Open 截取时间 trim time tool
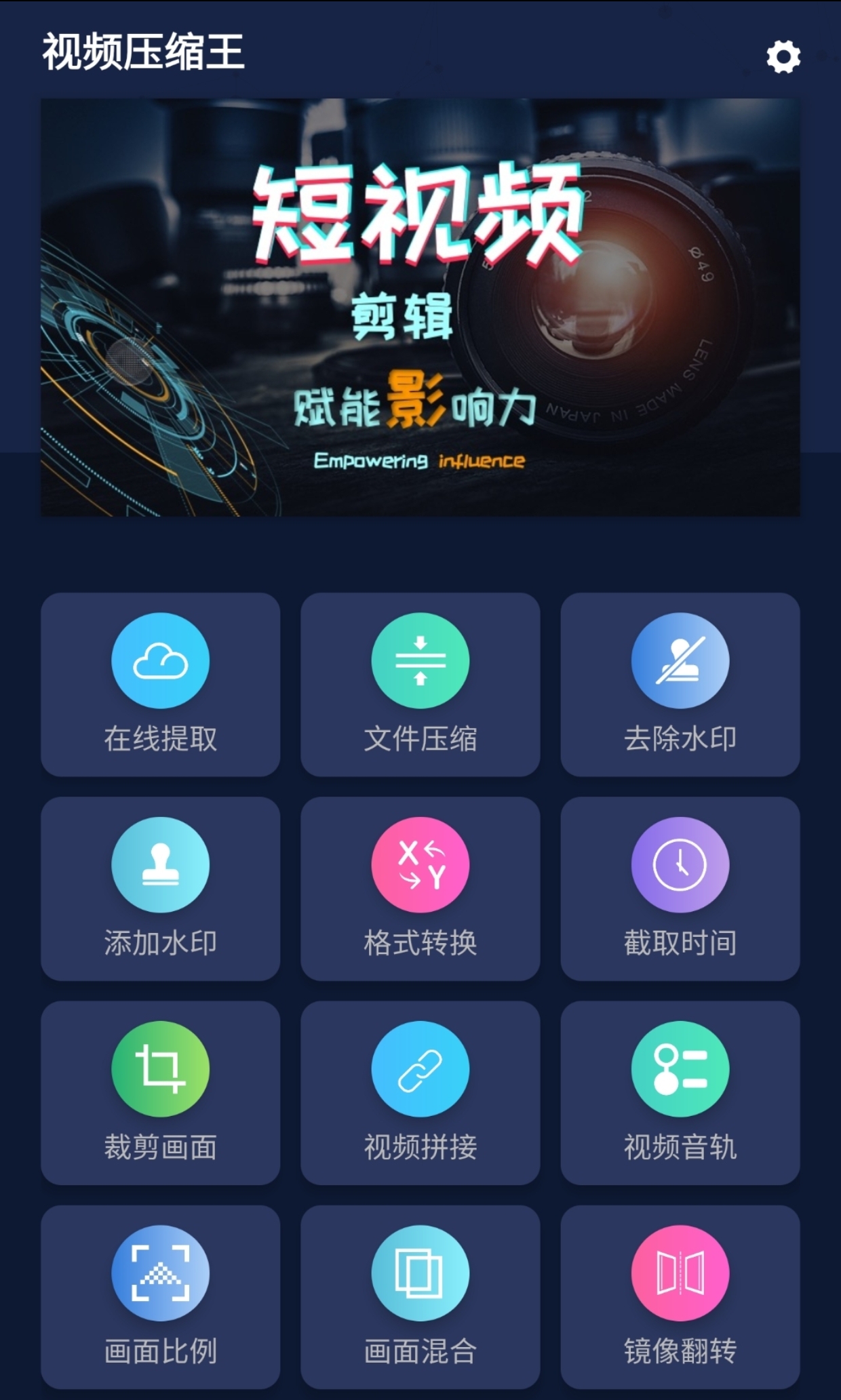The image size is (841, 1400). 680,888
